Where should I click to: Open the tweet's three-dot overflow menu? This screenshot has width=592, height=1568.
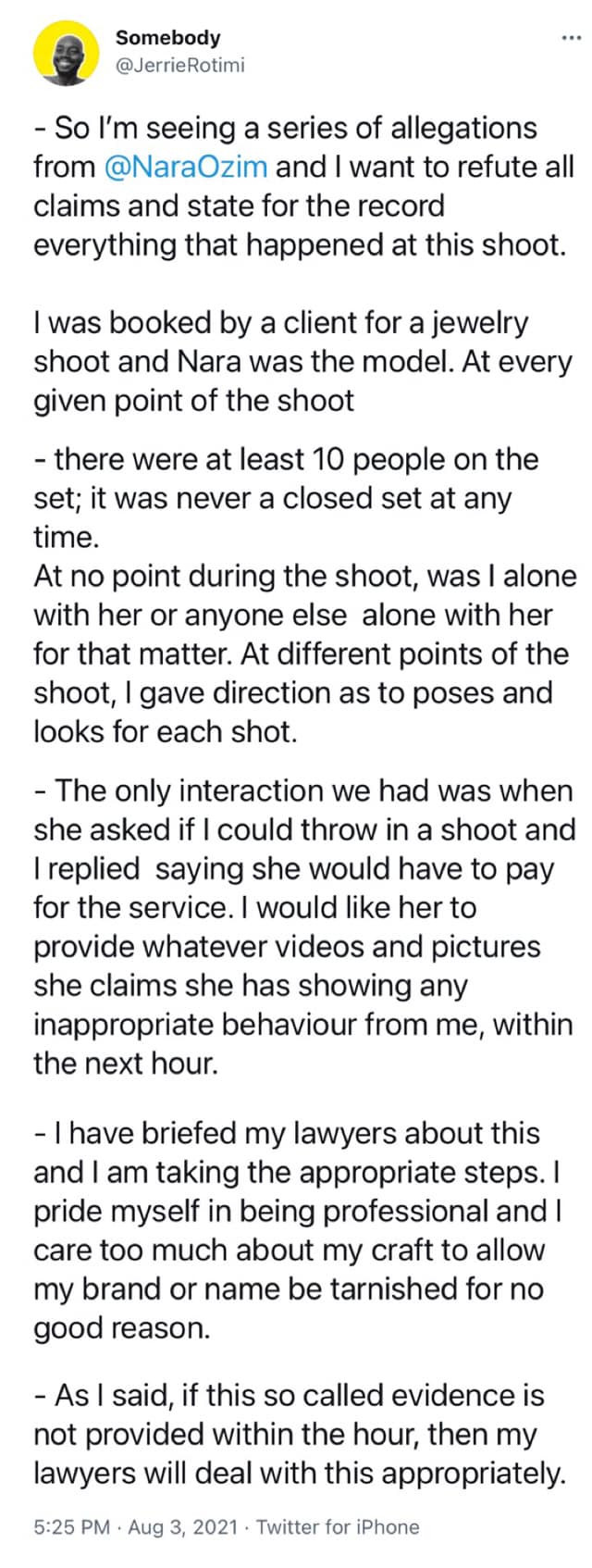(x=571, y=39)
